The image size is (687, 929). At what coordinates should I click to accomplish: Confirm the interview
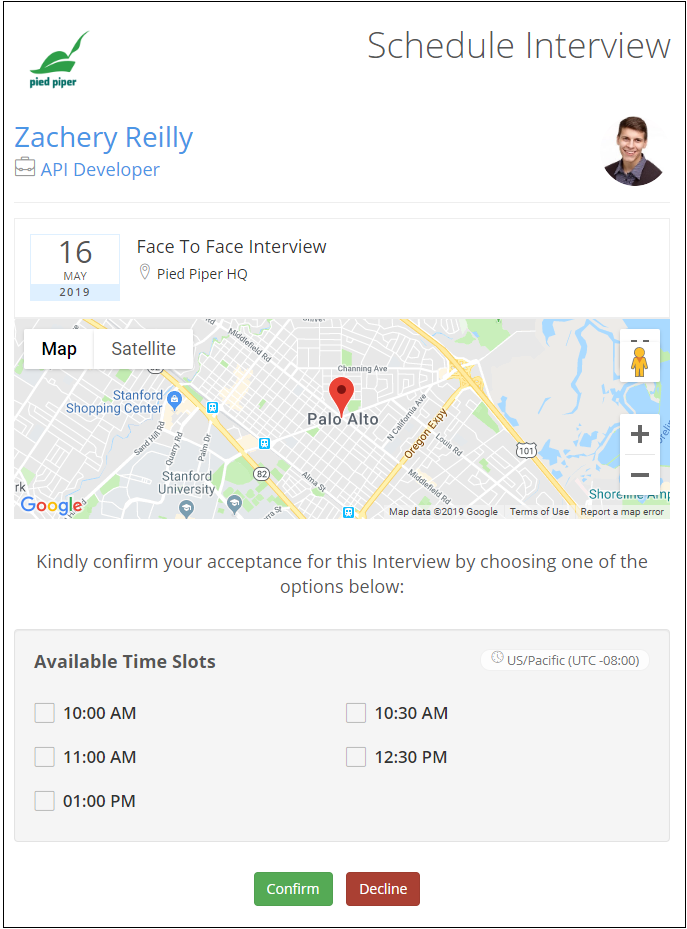(x=293, y=889)
